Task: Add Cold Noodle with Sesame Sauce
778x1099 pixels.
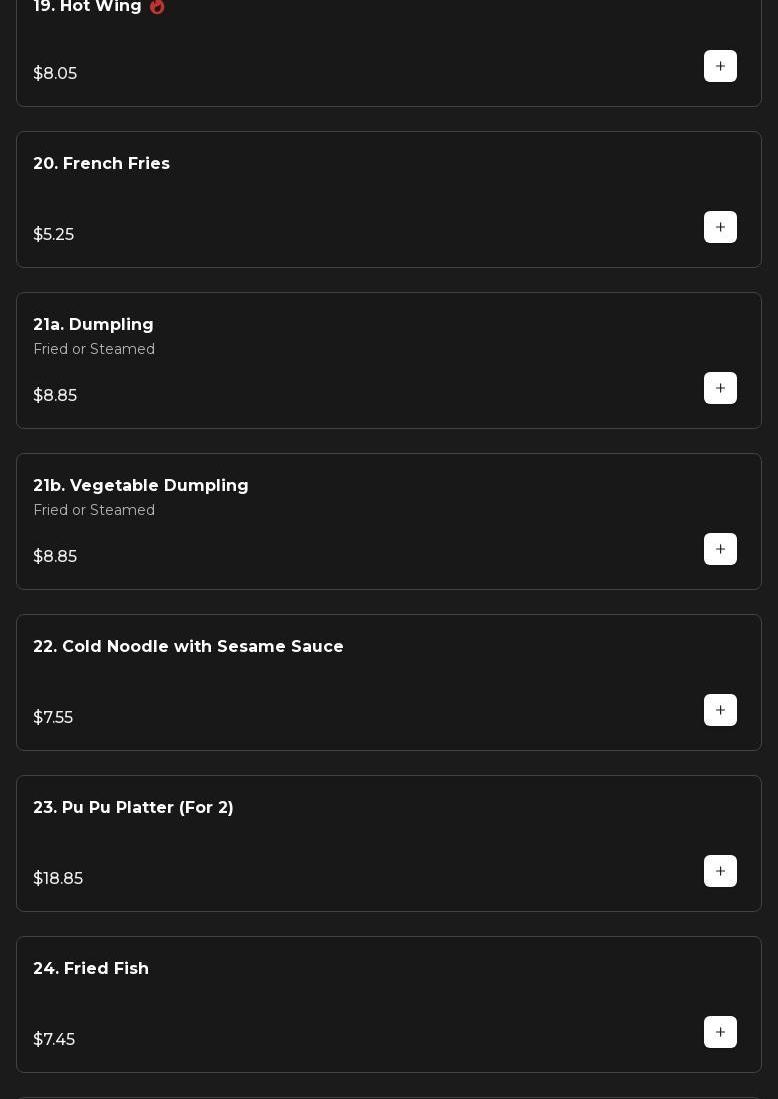Action: pos(720,710)
